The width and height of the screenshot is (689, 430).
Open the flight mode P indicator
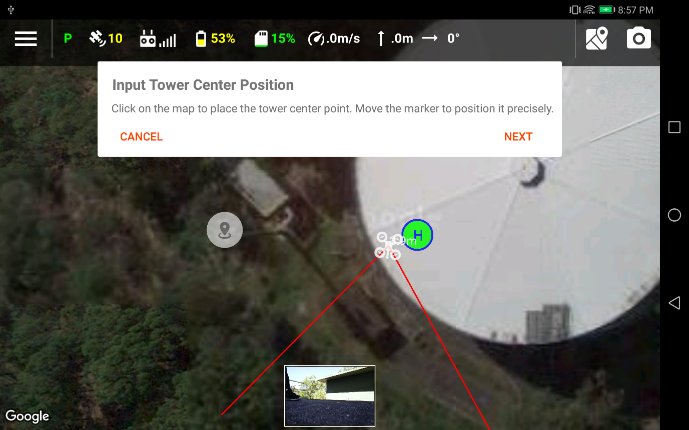tap(68, 39)
